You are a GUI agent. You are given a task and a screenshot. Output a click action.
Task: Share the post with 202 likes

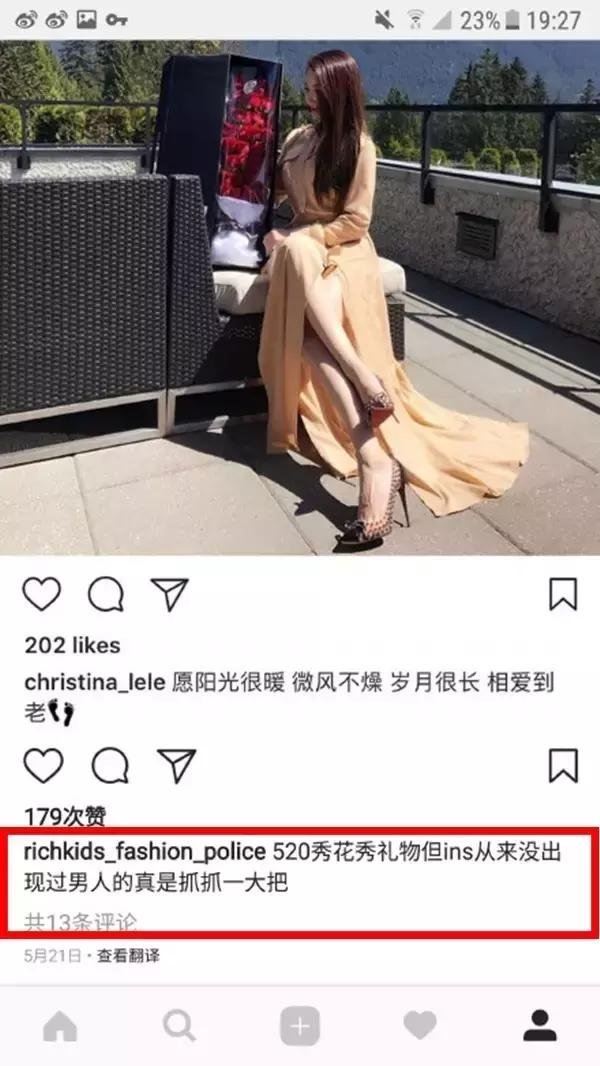point(170,593)
